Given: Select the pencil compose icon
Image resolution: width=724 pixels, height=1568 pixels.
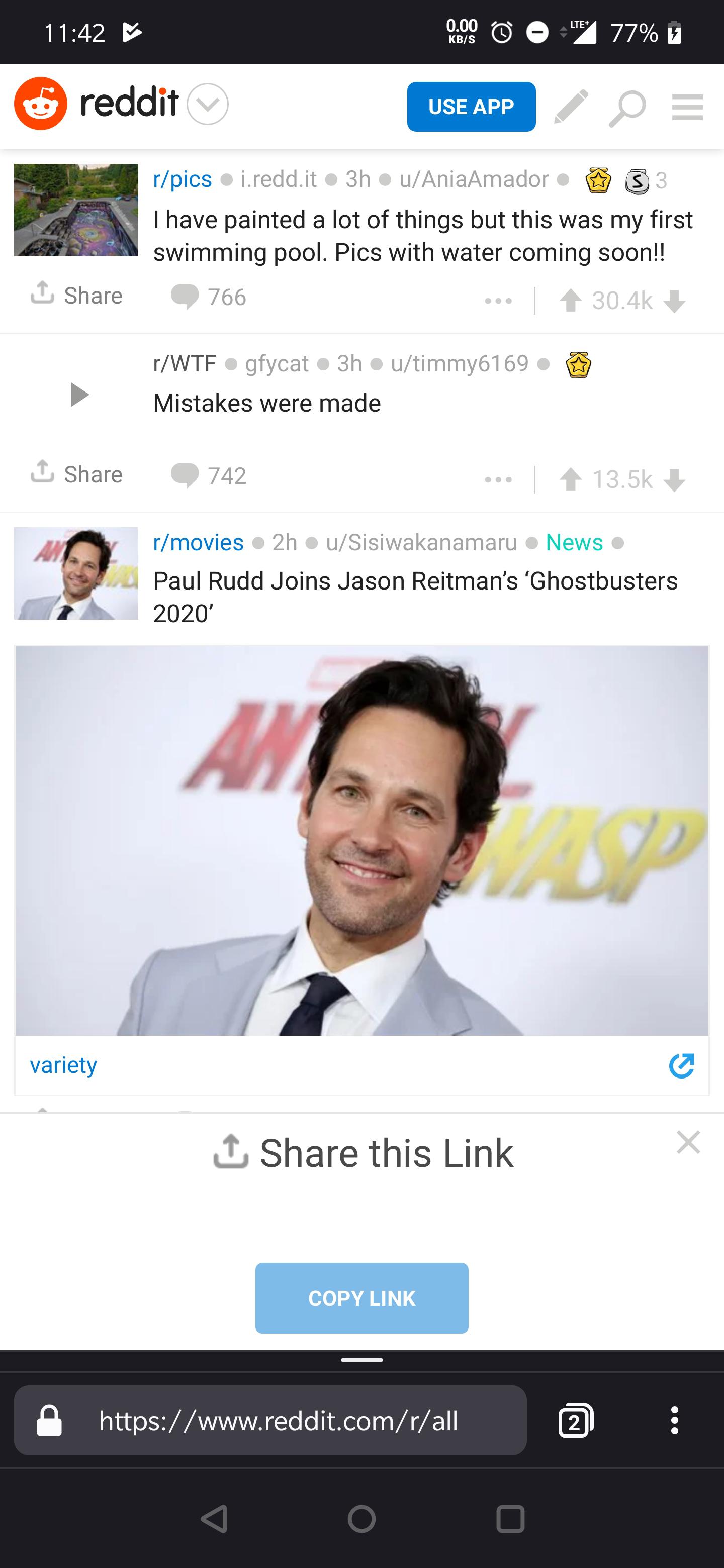Looking at the screenshot, I should click(571, 106).
